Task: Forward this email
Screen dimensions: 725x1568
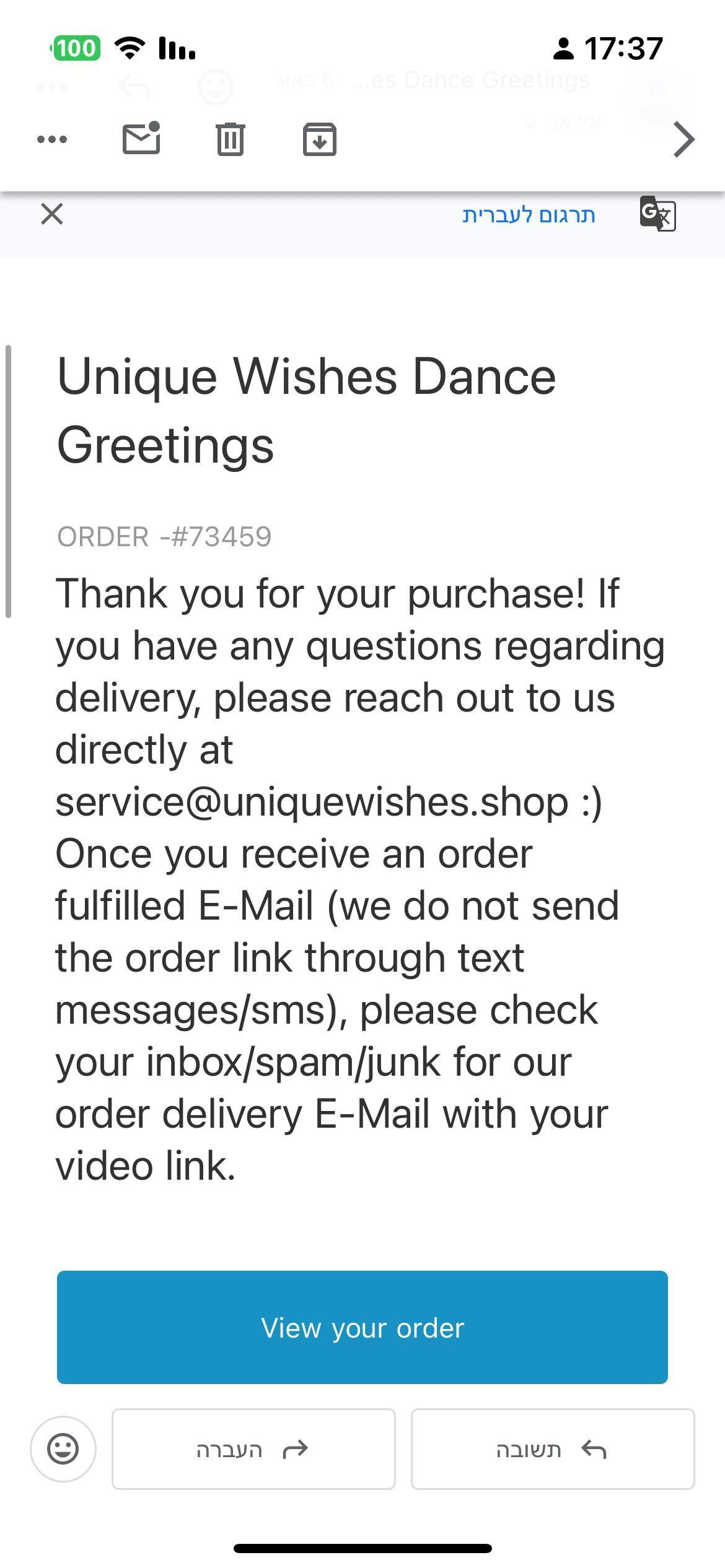Action: (x=253, y=1449)
